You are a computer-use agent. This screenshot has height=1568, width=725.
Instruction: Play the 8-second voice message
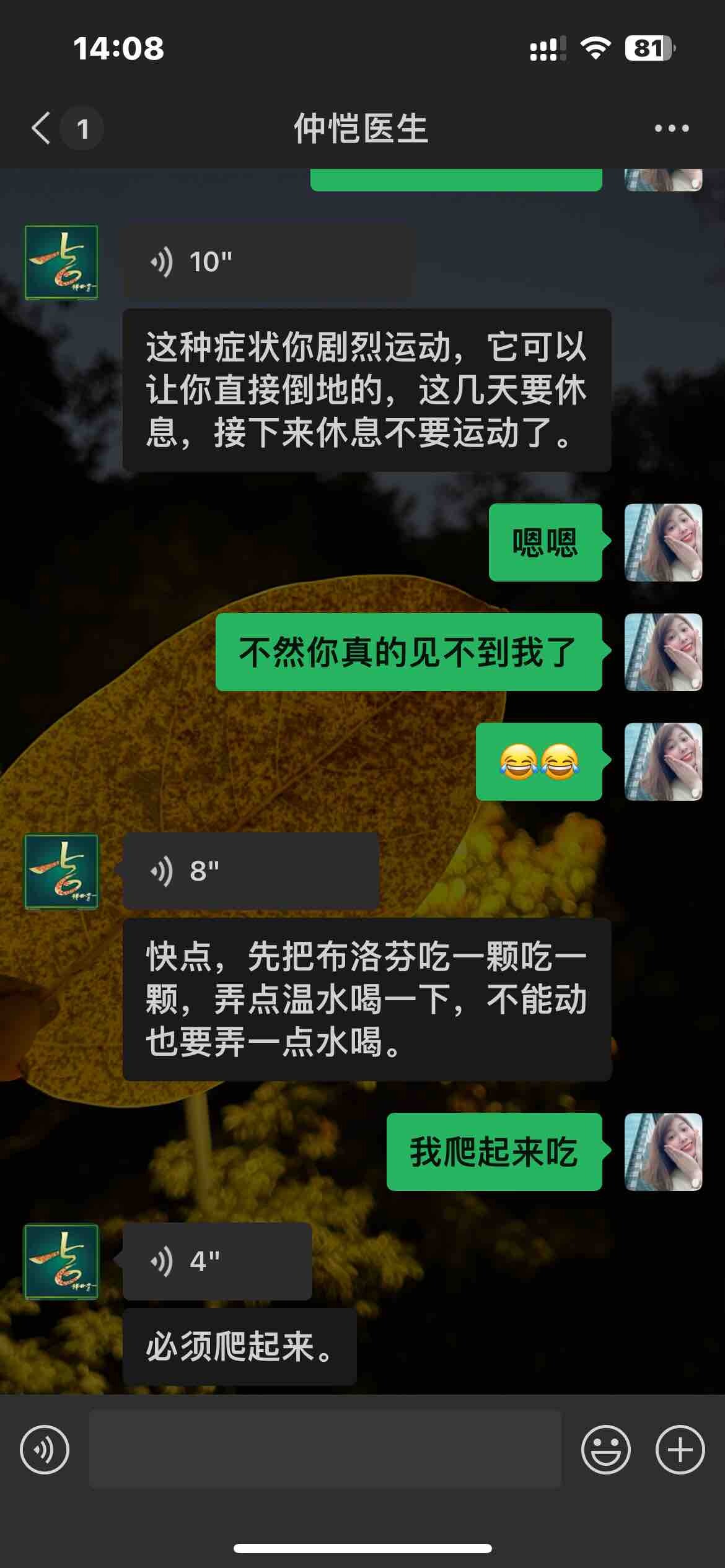pyautogui.click(x=250, y=871)
